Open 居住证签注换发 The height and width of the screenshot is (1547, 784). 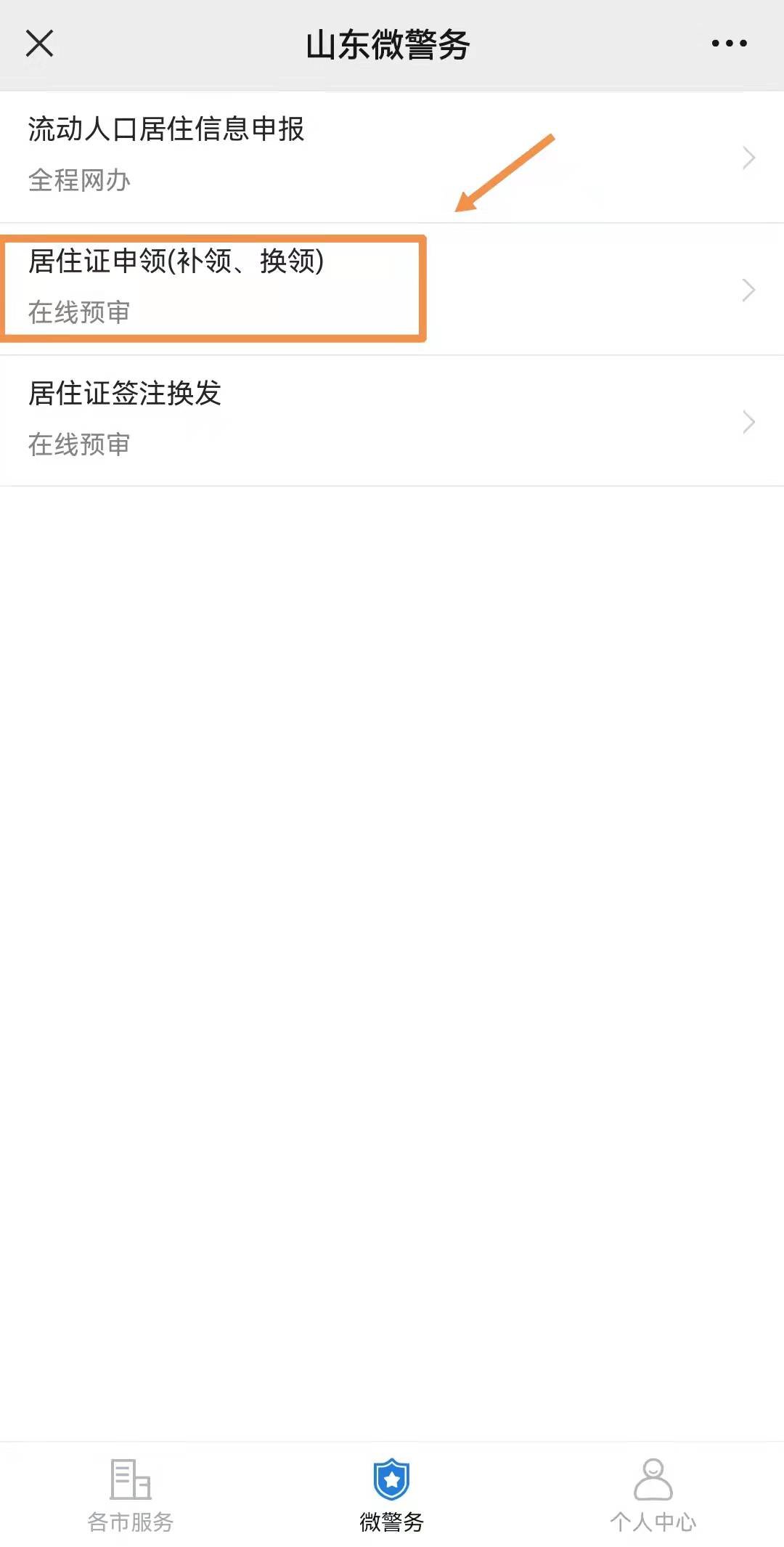pyautogui.click(x=392, y=420)
